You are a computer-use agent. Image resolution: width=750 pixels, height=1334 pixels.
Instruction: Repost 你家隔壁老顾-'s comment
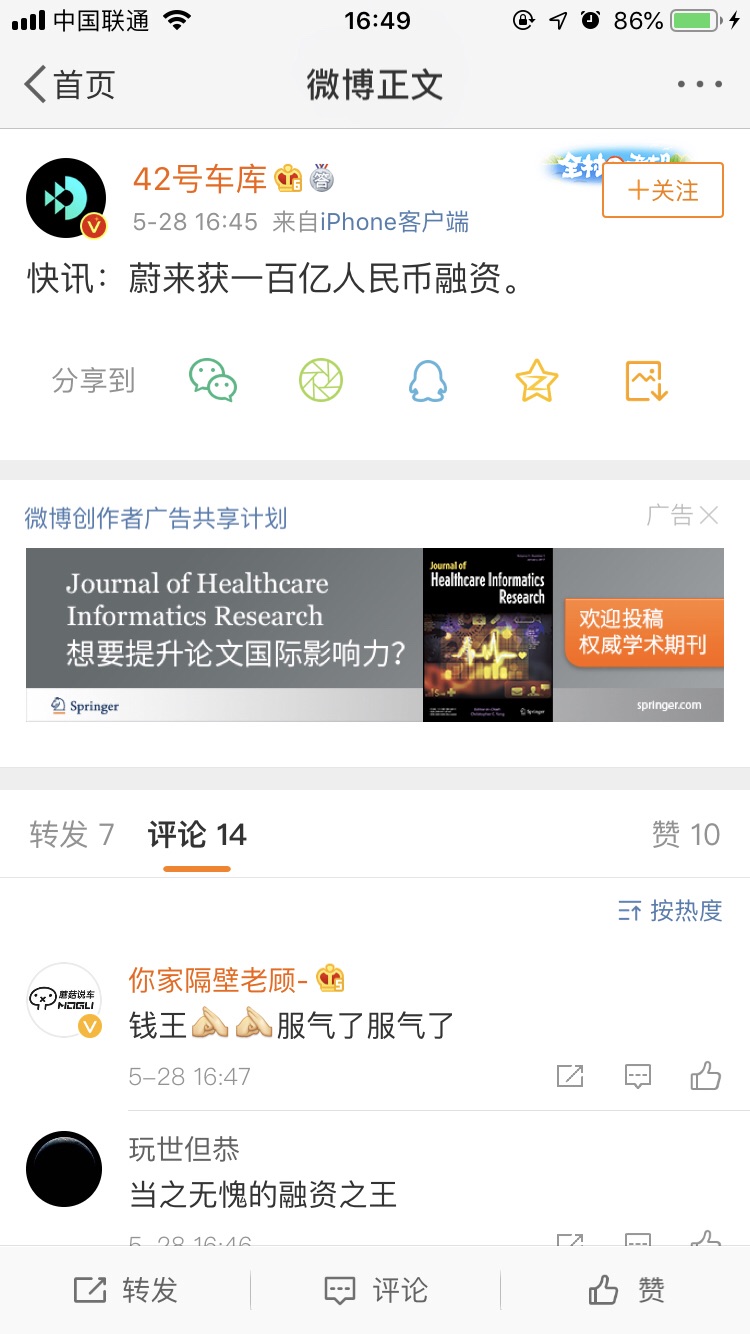click(x=570, y=1076)
